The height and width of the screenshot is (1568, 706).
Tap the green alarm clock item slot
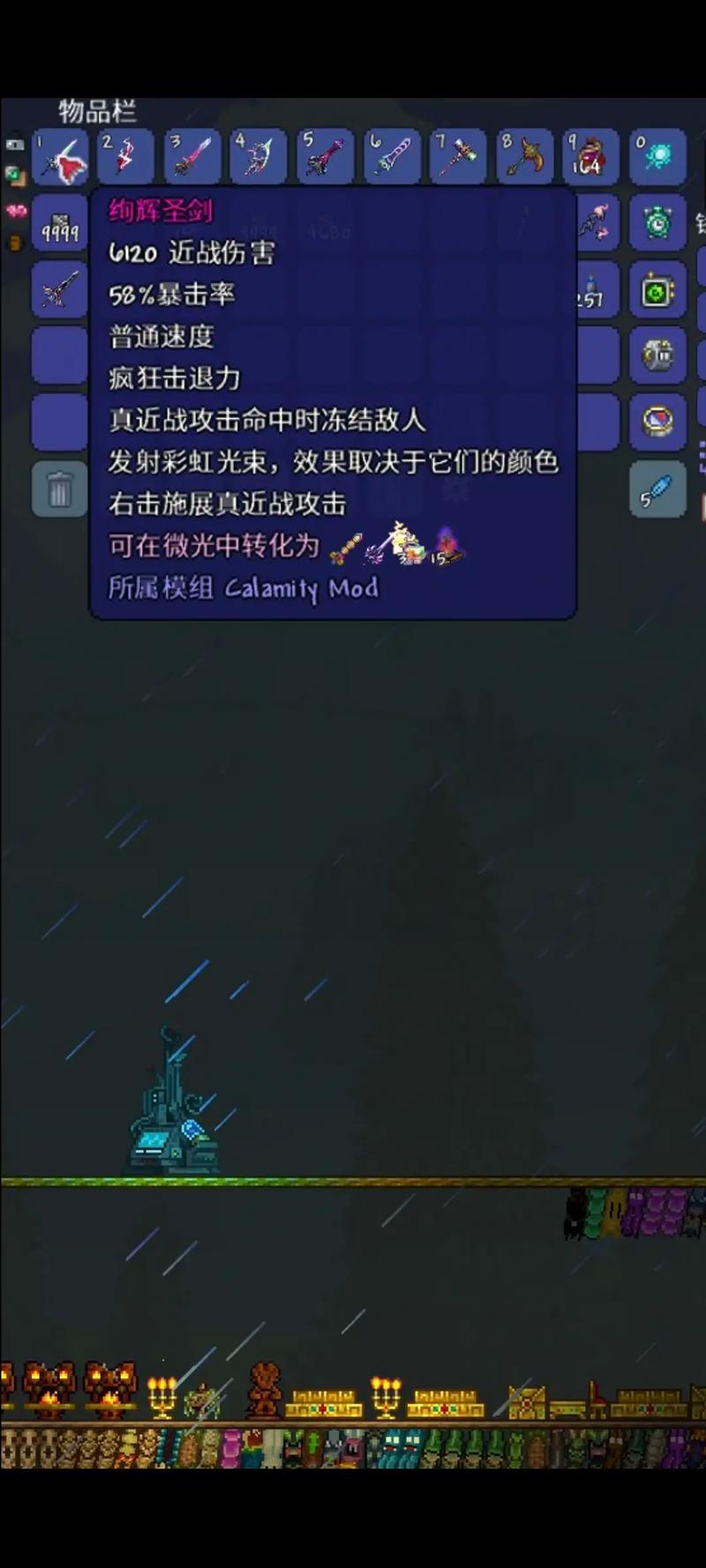point(657,224)
